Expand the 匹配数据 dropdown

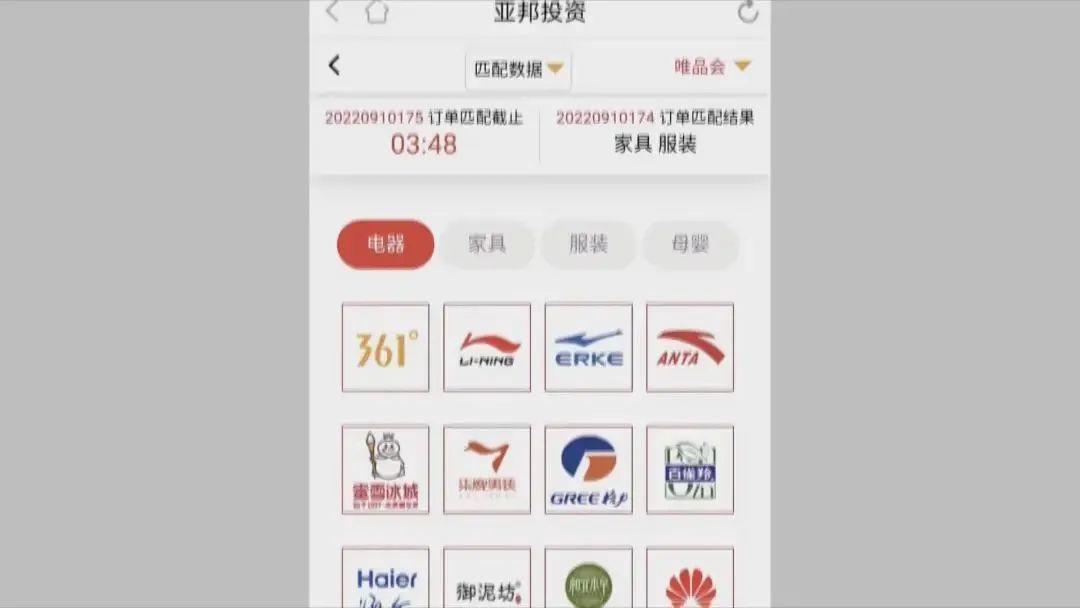pyautogui.click(x=518, y=69)
